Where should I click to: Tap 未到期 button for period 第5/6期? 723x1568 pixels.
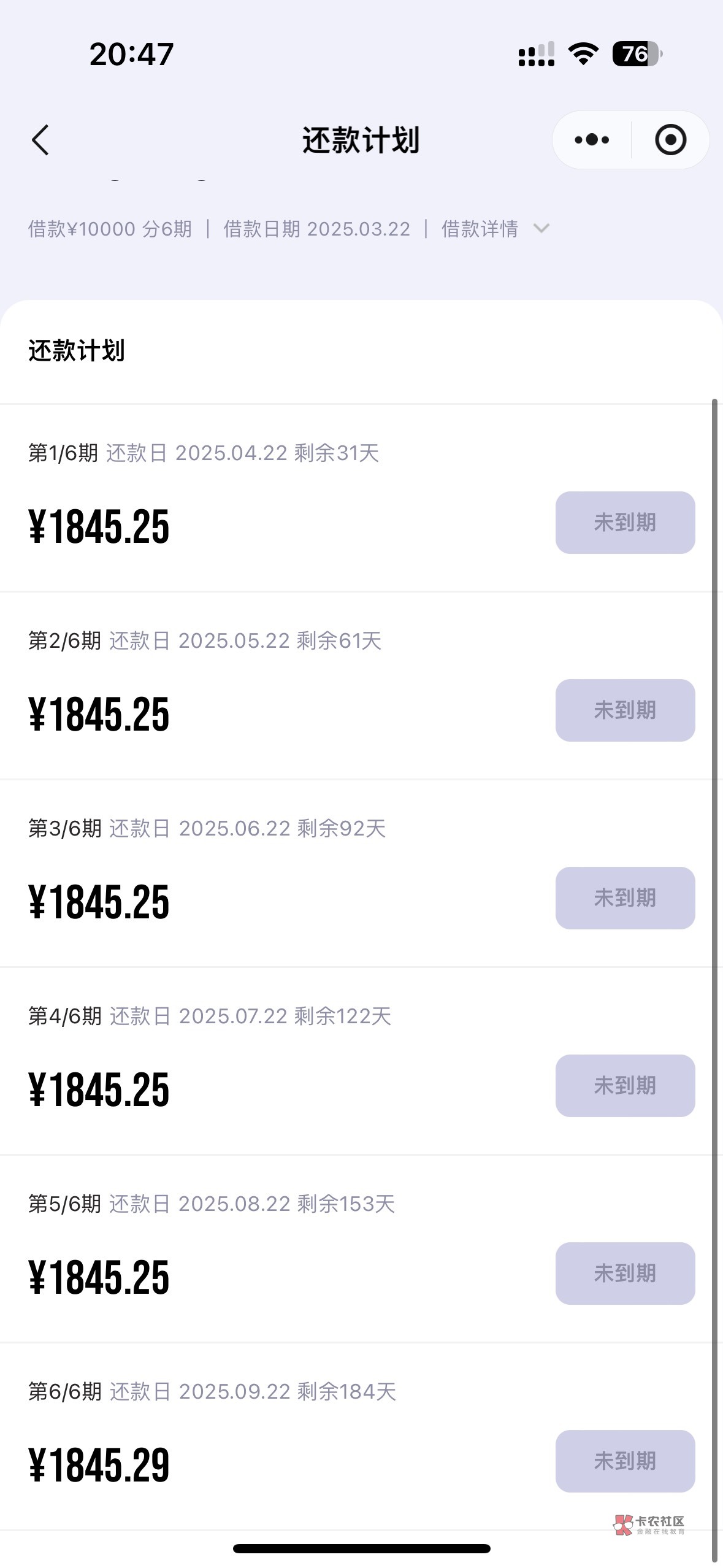pos(625,1274)
